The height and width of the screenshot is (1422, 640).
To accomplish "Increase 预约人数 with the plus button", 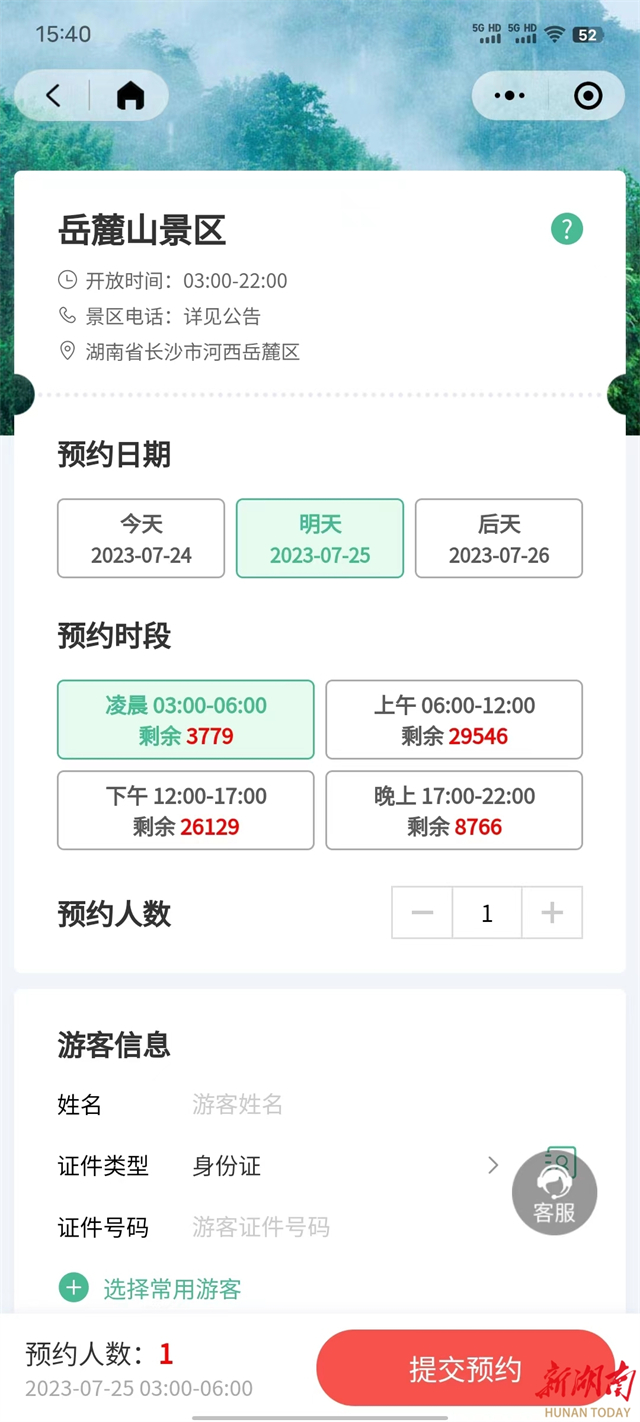I will [552, 913].
